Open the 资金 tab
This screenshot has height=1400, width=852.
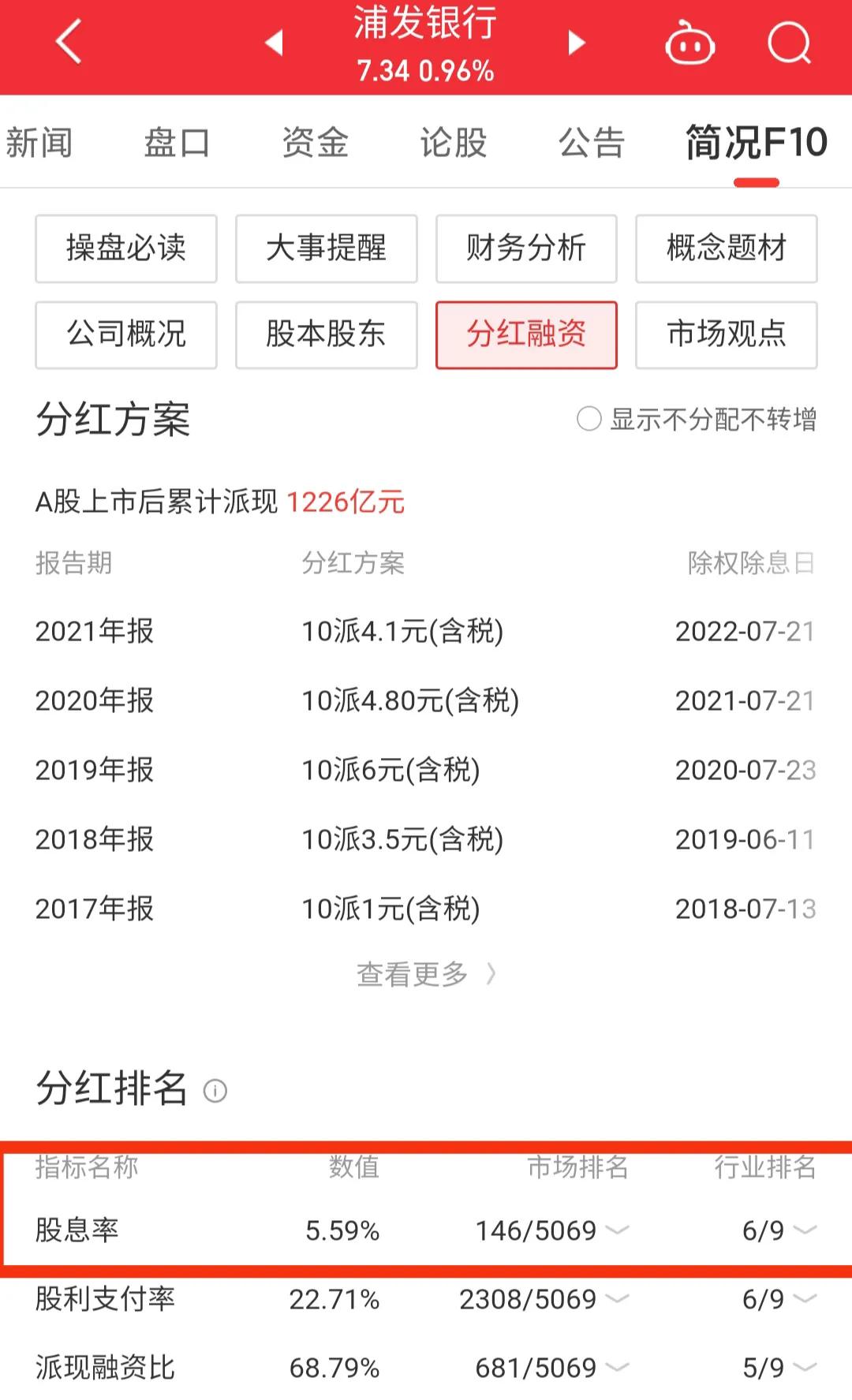click(x=314, y=144)
